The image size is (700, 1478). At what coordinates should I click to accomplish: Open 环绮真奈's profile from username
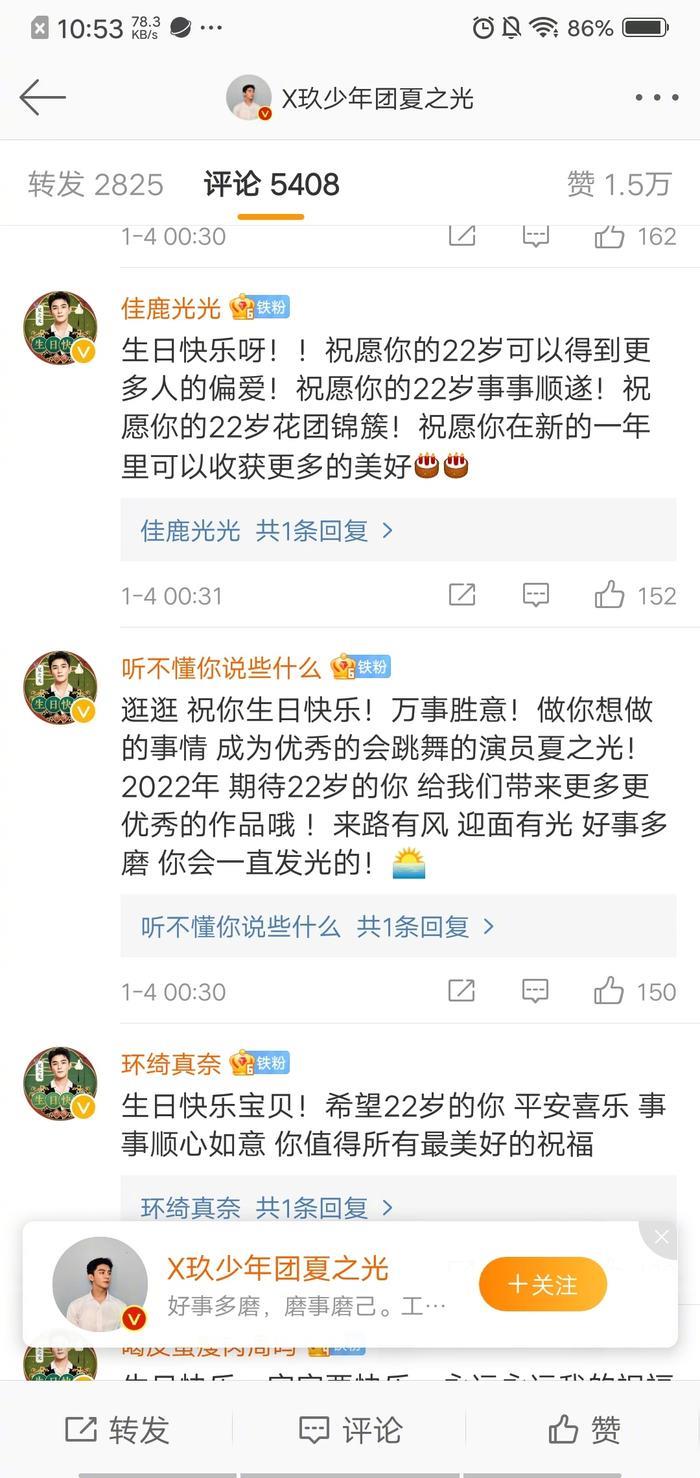coord(171,1064)
